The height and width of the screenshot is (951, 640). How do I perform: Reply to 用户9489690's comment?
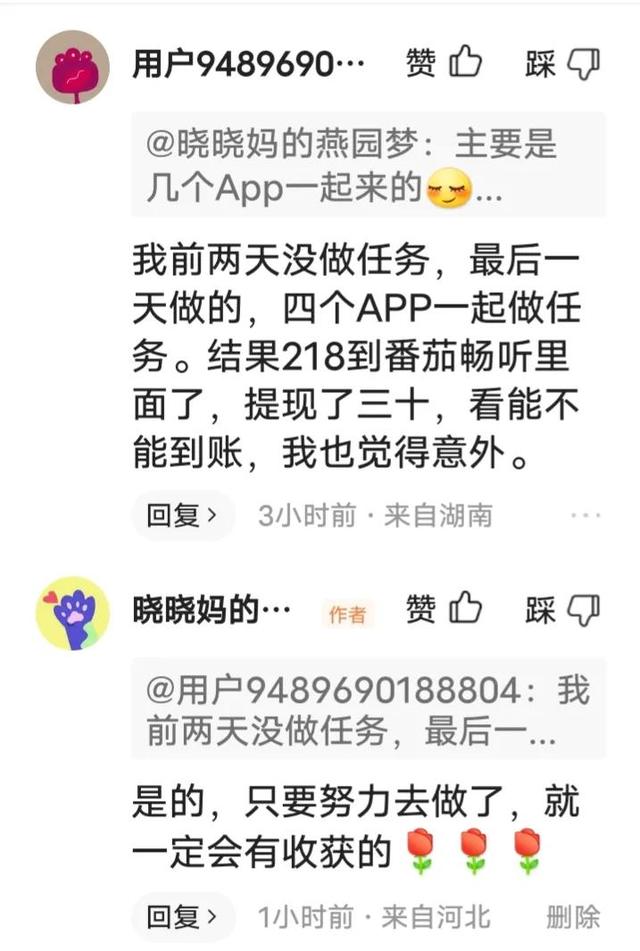click(x=182, y=516)
